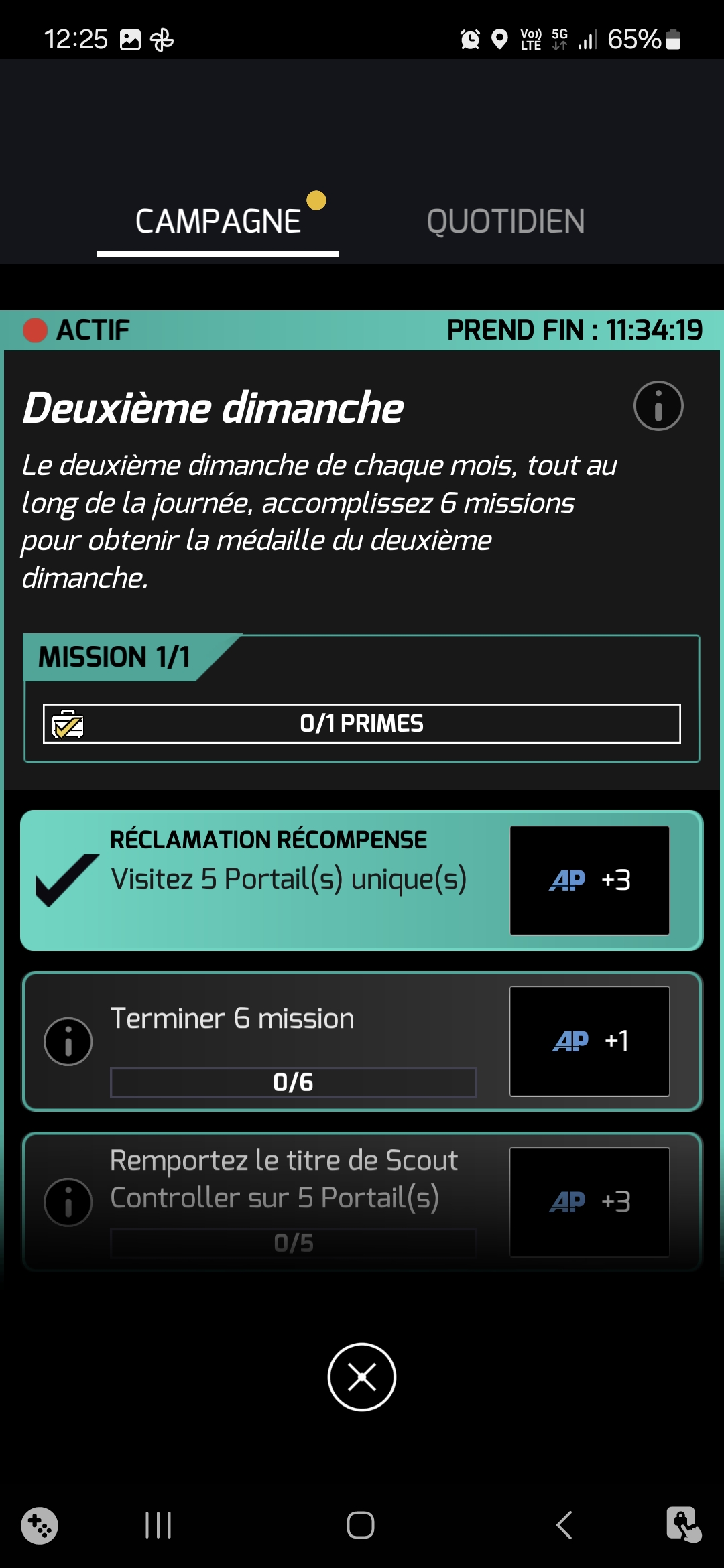Switch to the Quotidien tab
The height and width of the screenshot is (1568, 724).
coord(505,222)
